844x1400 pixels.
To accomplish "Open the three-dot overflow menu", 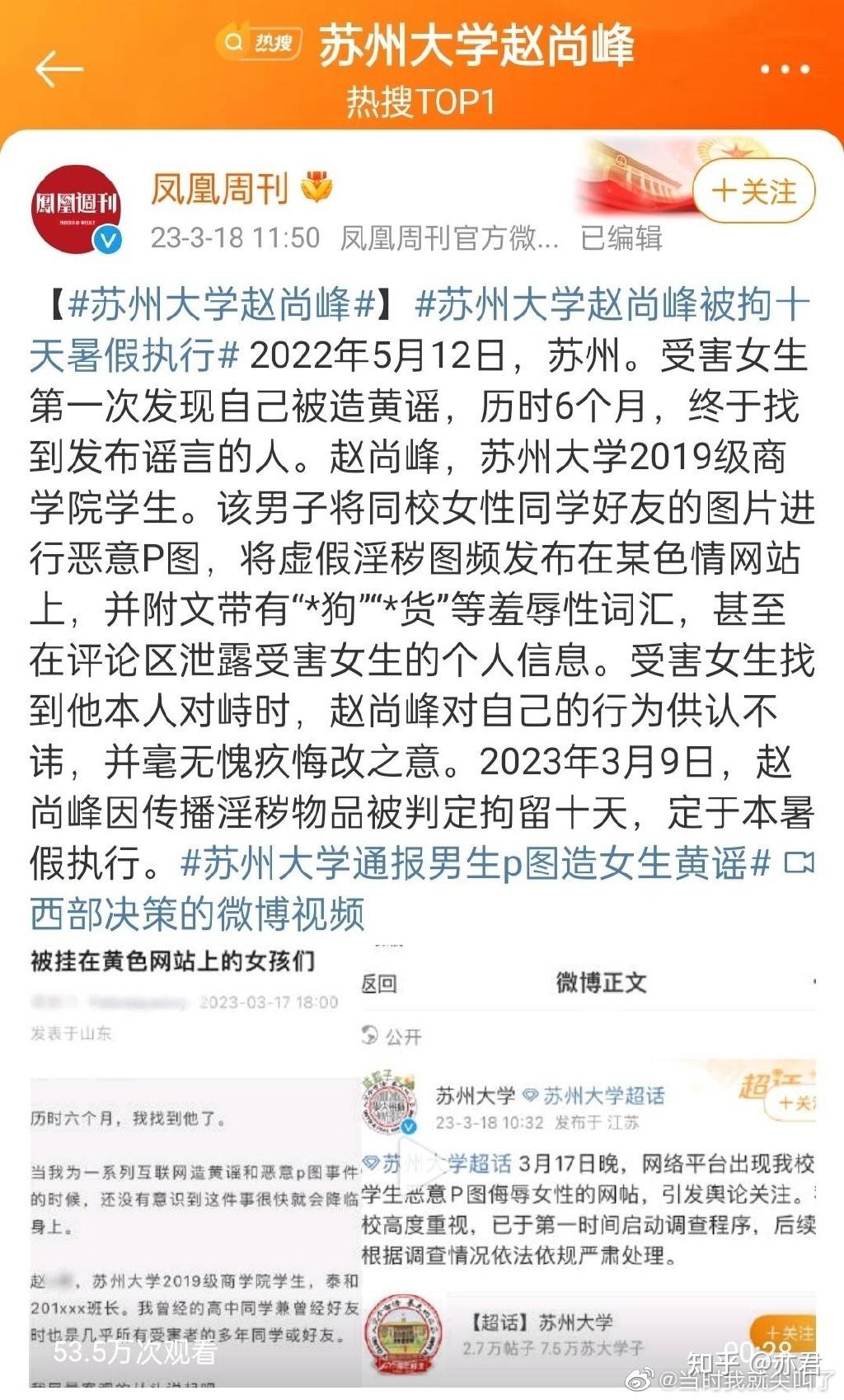I will pyautogui.click(x=784, y=69).
